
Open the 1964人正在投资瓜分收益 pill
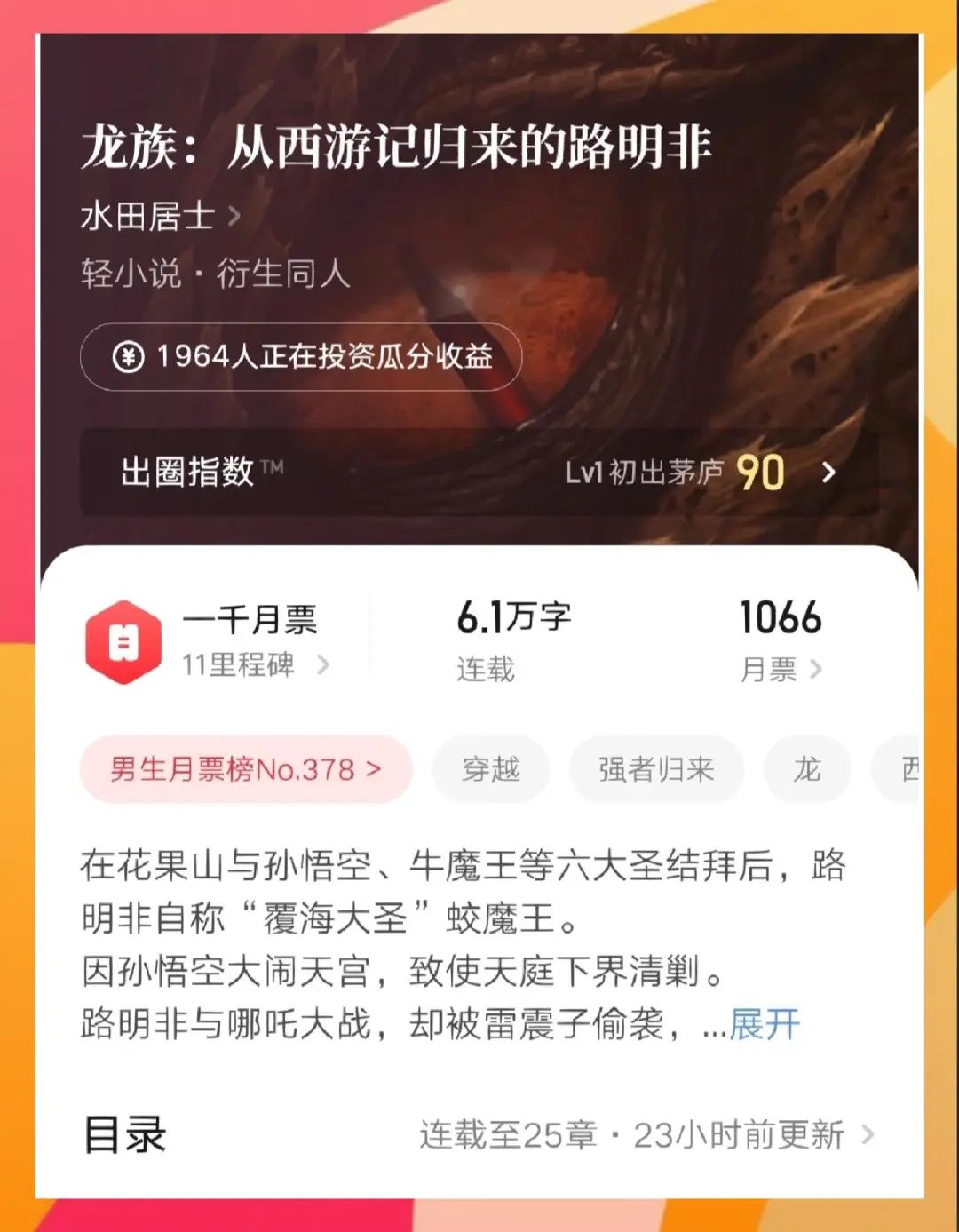[x=301, y=357]
